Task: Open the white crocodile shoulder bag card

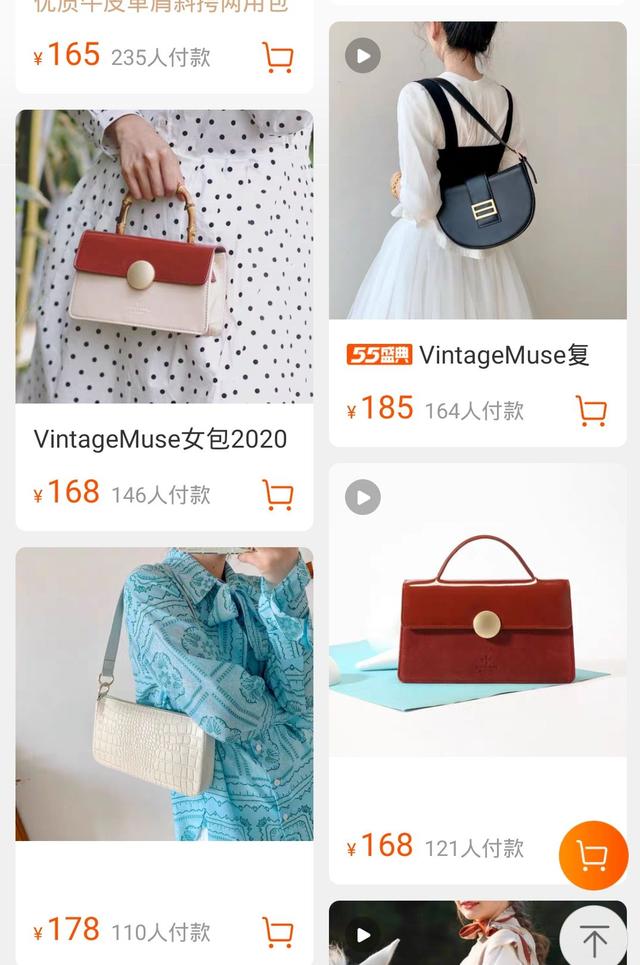Action: (x=164, y=694)
